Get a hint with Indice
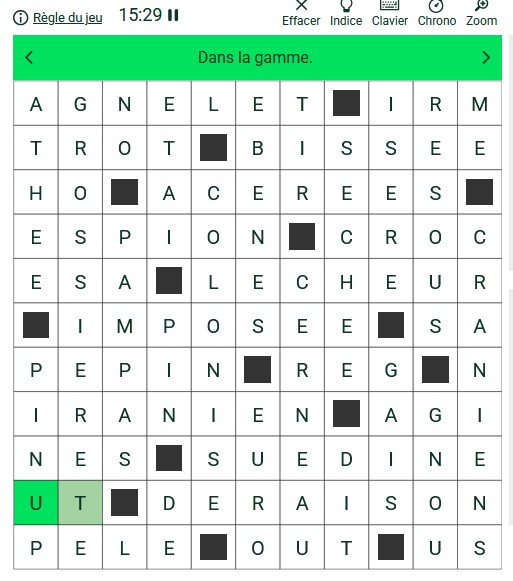 [346, 14]
